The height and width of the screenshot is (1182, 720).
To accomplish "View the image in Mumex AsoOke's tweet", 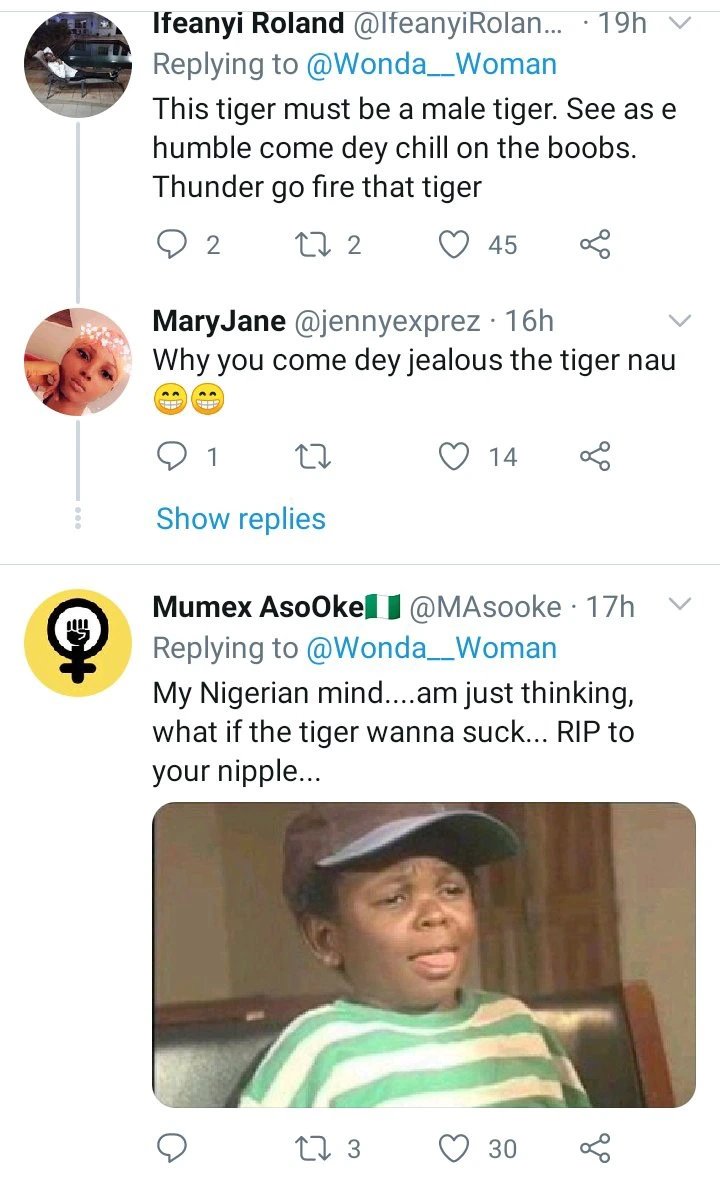I will click(x=423, y=954).
